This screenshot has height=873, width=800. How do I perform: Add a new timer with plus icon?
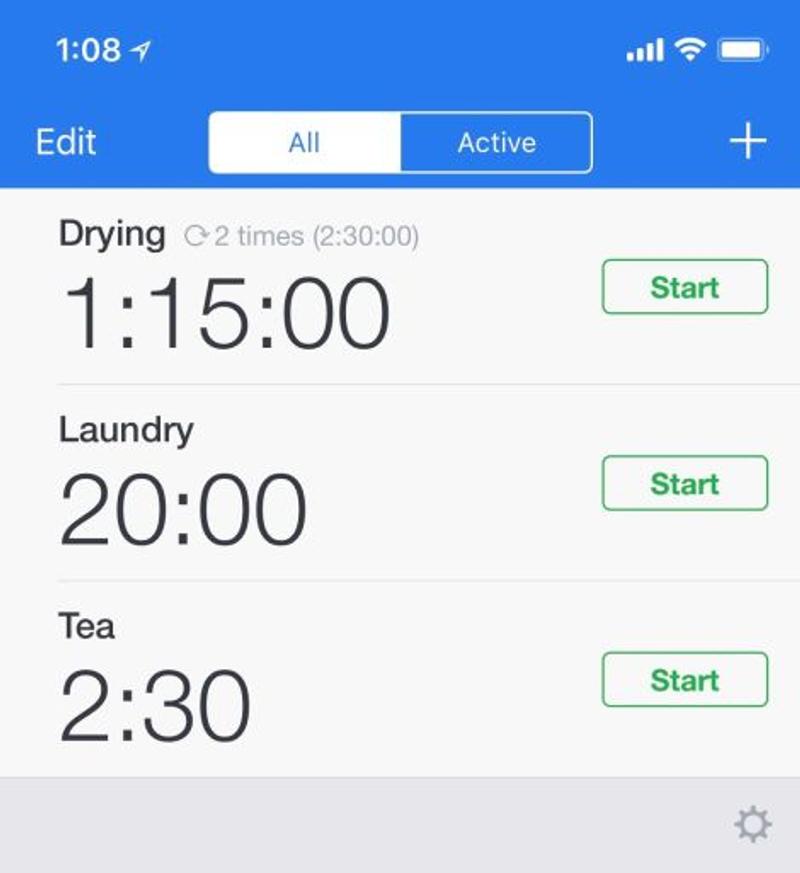click(x=747, y=142)
